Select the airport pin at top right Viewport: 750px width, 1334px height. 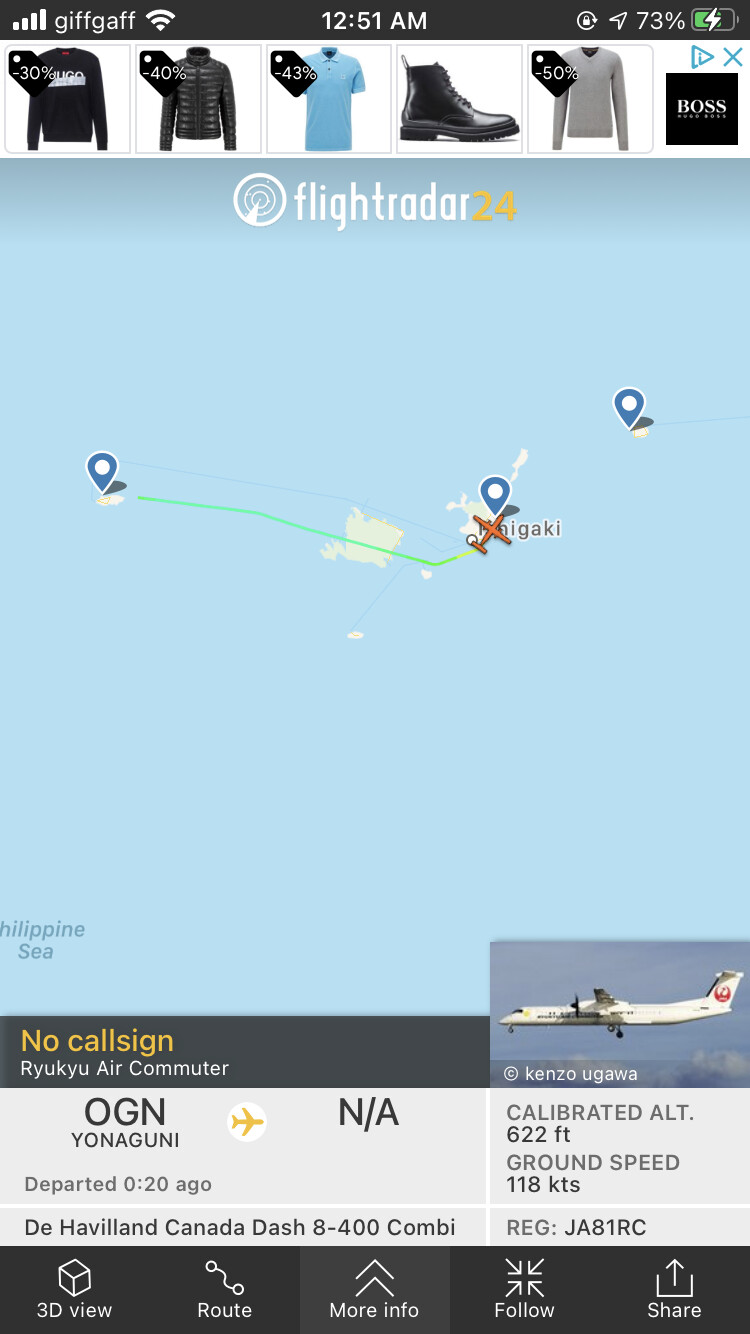coord(629,406)
